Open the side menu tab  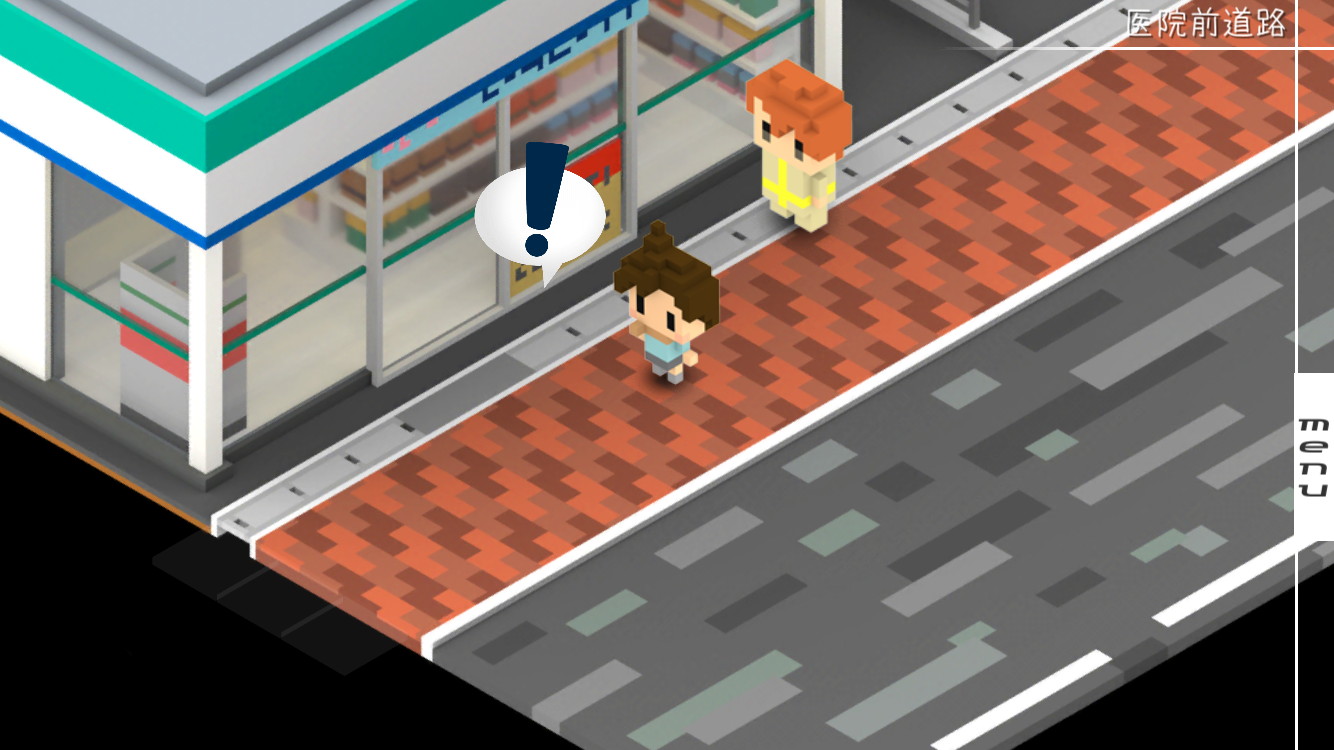pos(1314,456)
